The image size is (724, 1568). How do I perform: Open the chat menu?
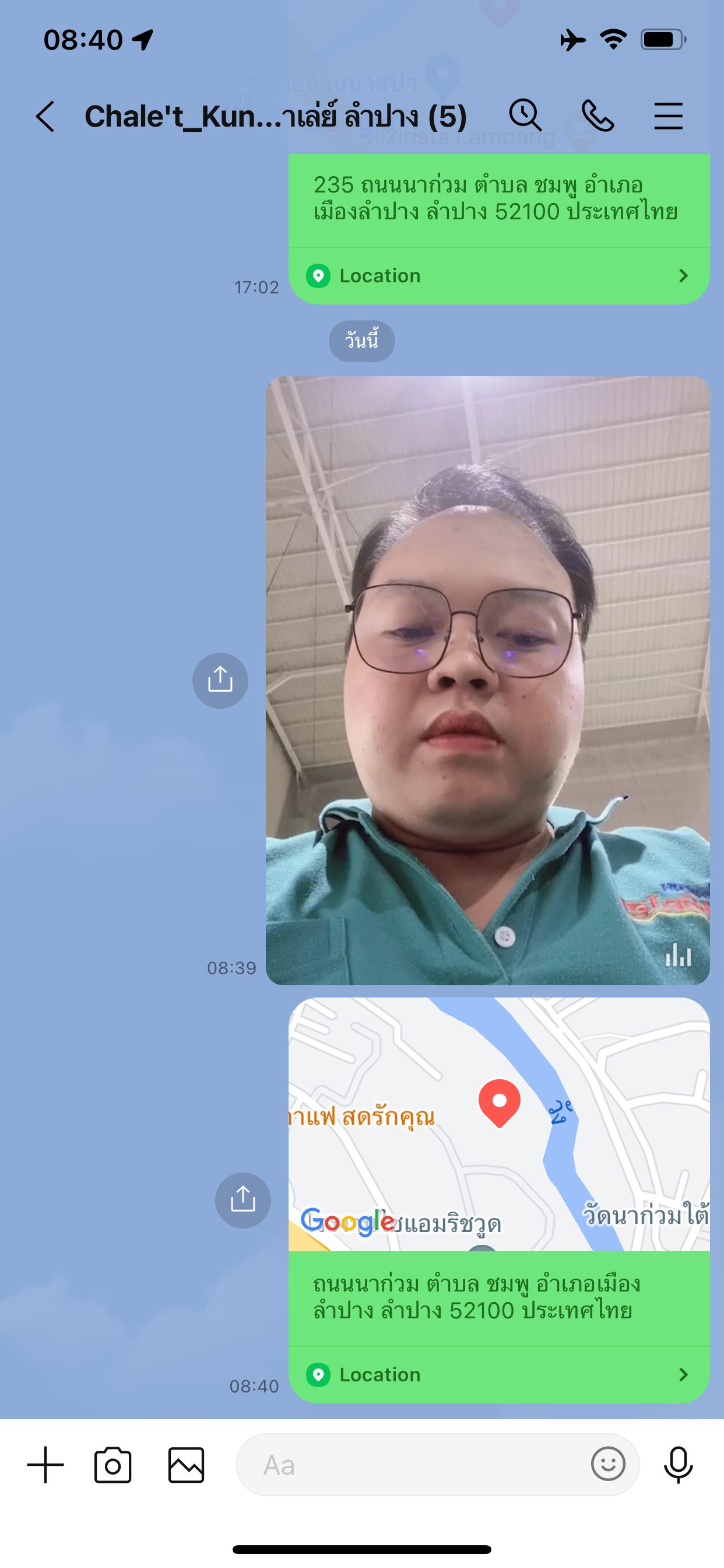pyautogui.click(x=668, y=116)
